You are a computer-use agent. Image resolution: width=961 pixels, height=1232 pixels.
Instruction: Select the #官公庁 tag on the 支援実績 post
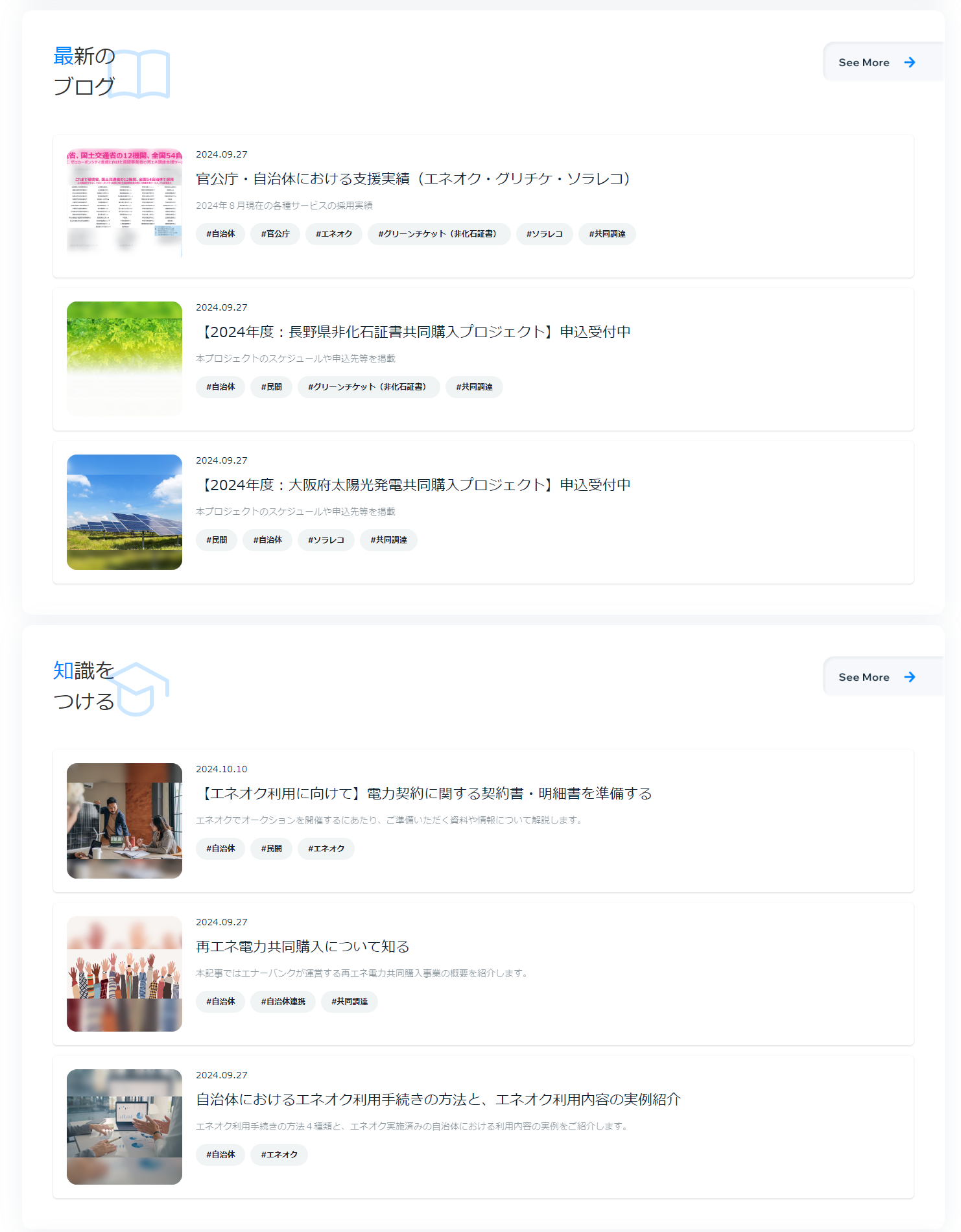tap(275, 234)
